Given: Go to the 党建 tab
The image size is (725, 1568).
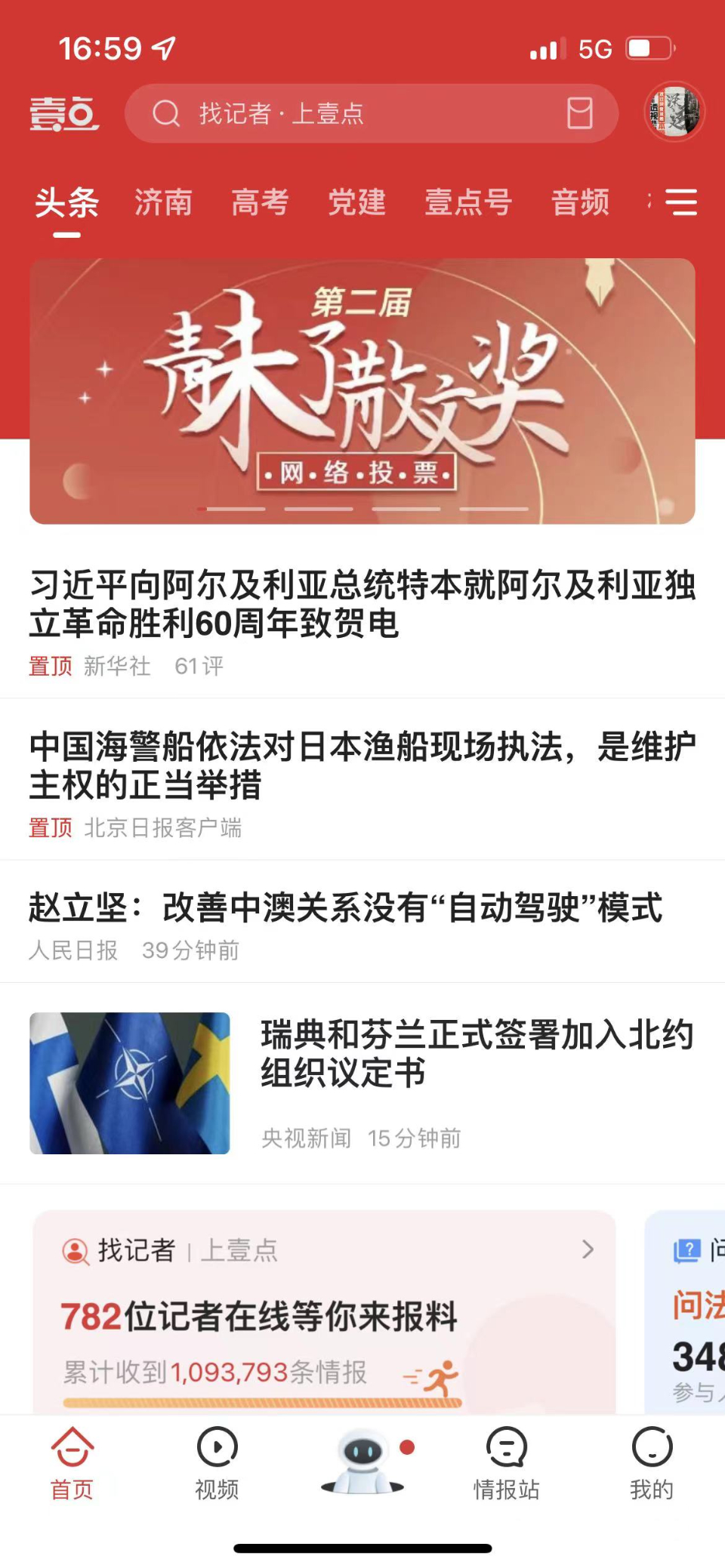Looking at the screenshot, I should click(356, 203).
